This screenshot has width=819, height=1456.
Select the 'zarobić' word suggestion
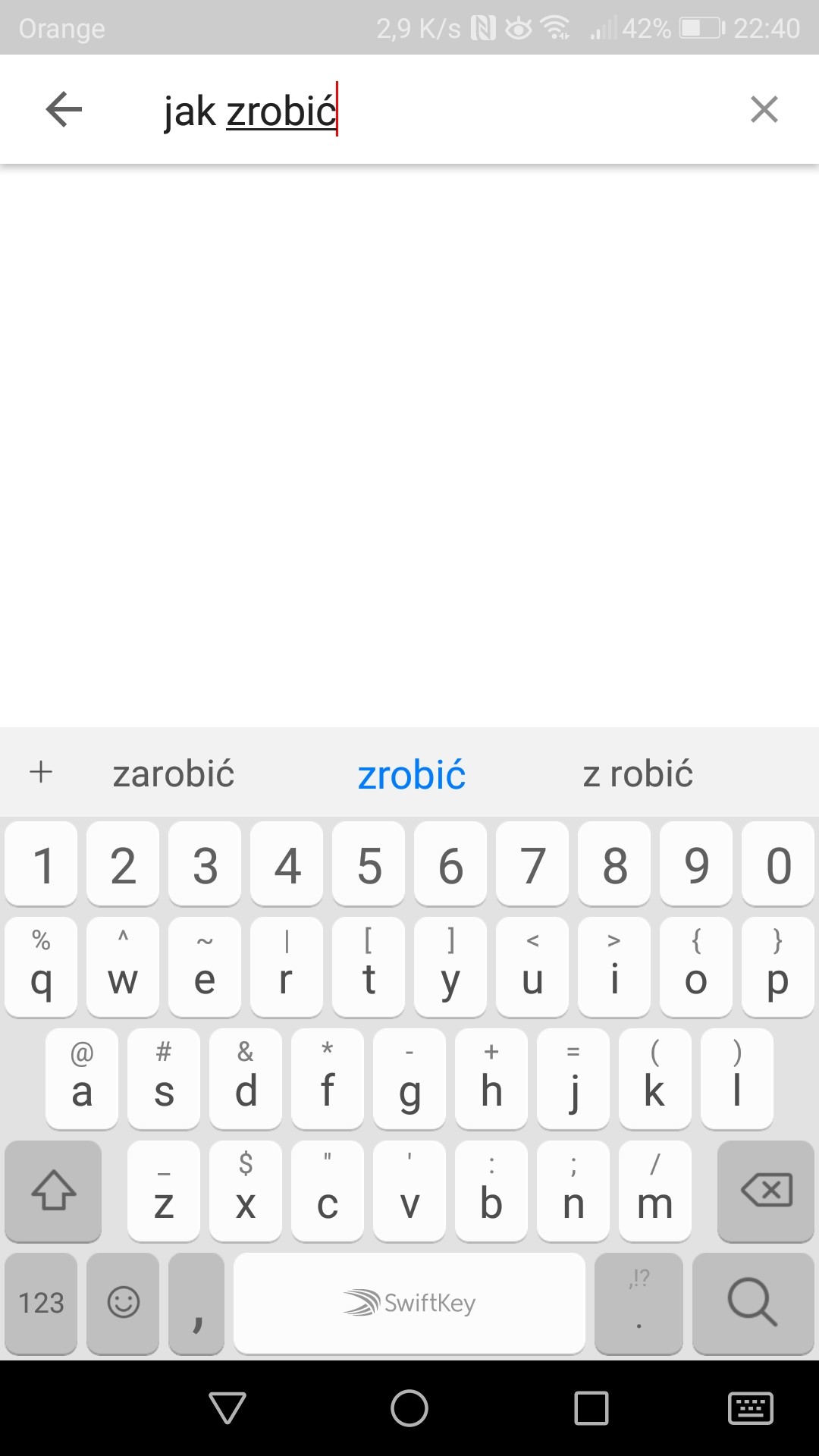(174, 774)
